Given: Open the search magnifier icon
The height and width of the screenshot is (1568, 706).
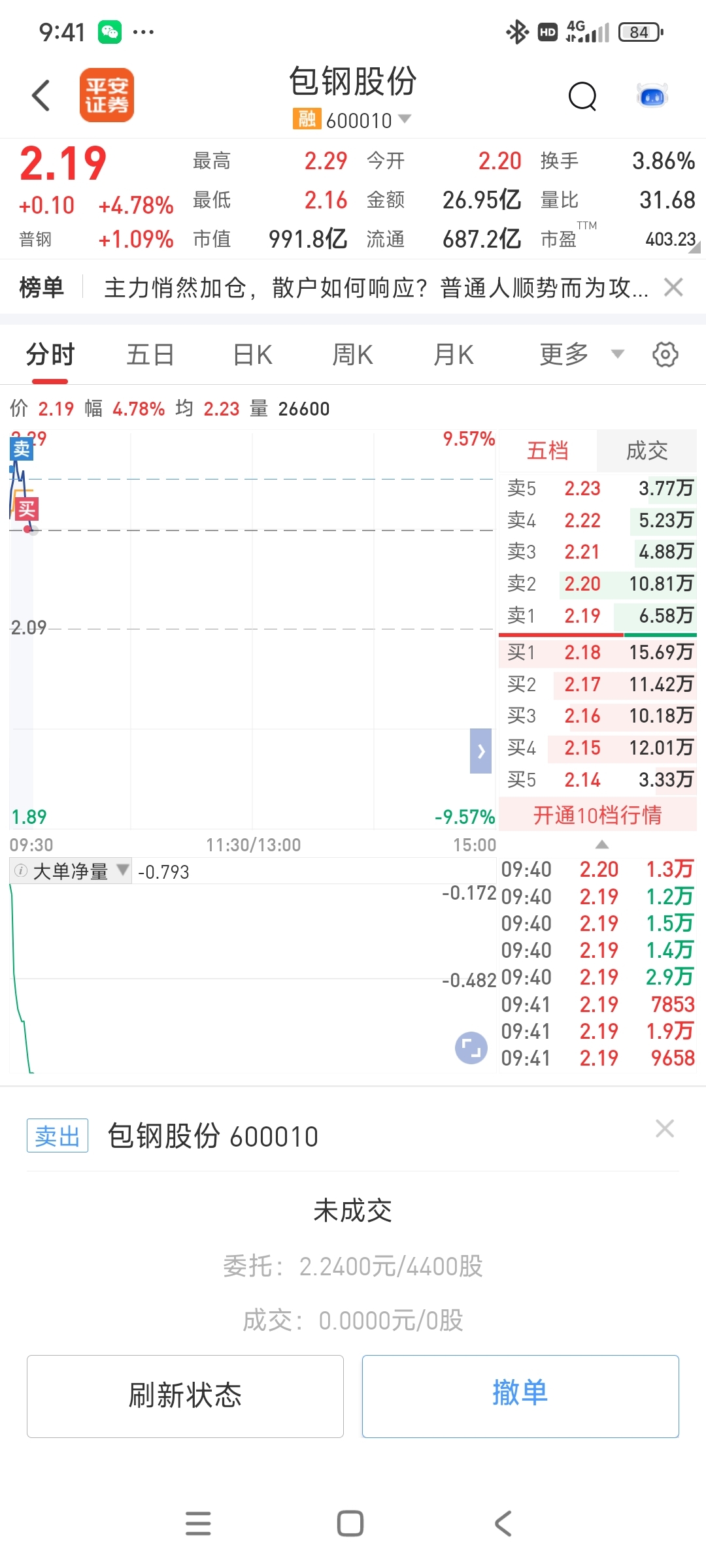Looking at the screenshot, I should point(582,97).
